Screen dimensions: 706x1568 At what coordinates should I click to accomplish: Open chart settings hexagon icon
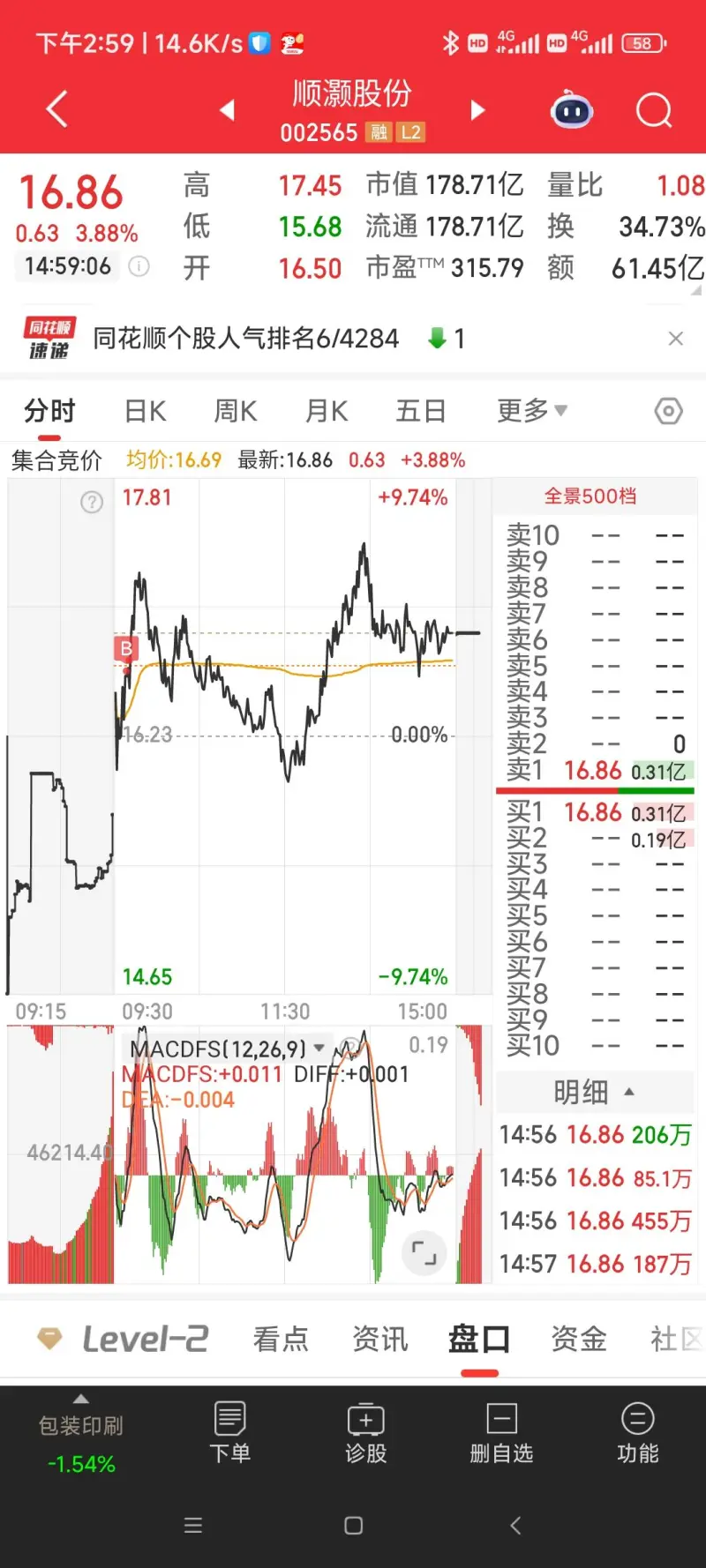click(x=668, y=411)
